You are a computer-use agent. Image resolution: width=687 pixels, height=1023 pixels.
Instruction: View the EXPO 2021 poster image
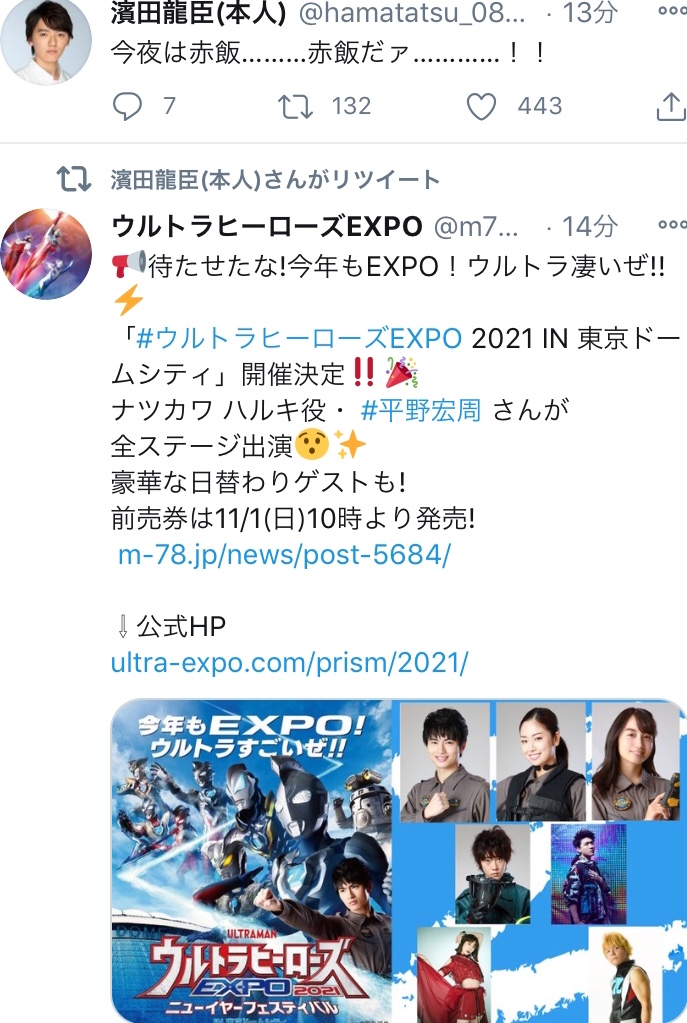coord(254,860)
